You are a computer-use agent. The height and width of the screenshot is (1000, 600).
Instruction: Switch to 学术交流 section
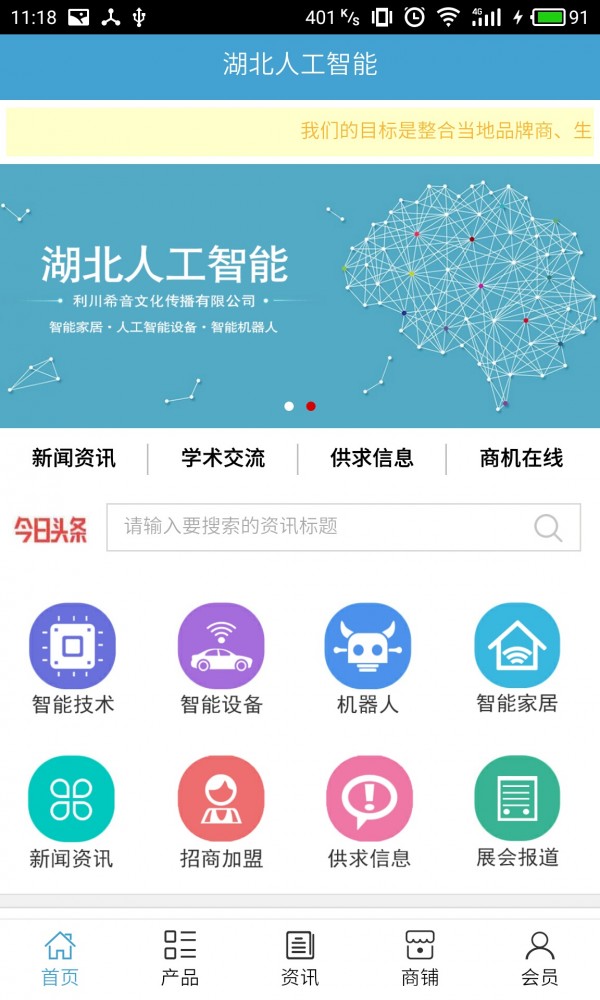click(223, 459)
